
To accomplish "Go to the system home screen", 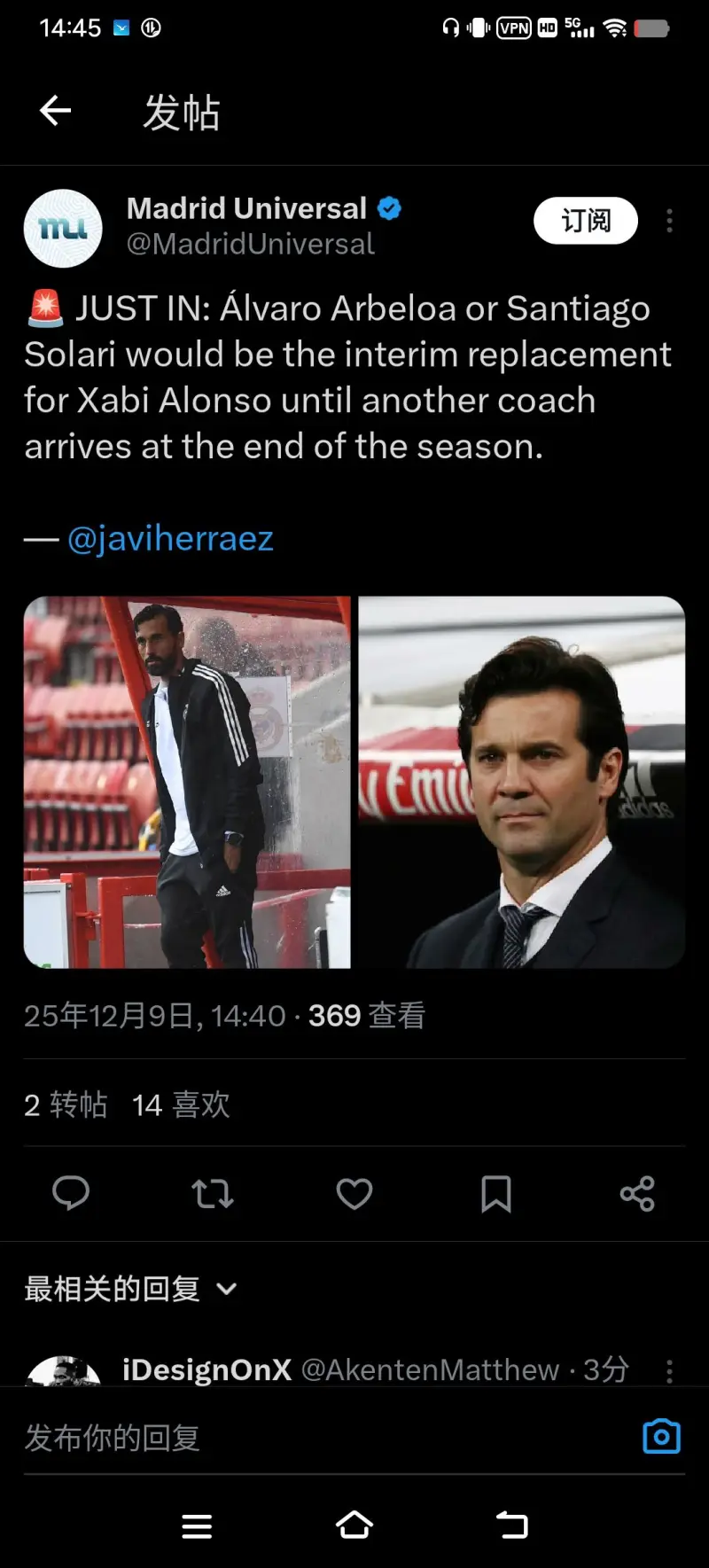I will [x=354, y=1525].
